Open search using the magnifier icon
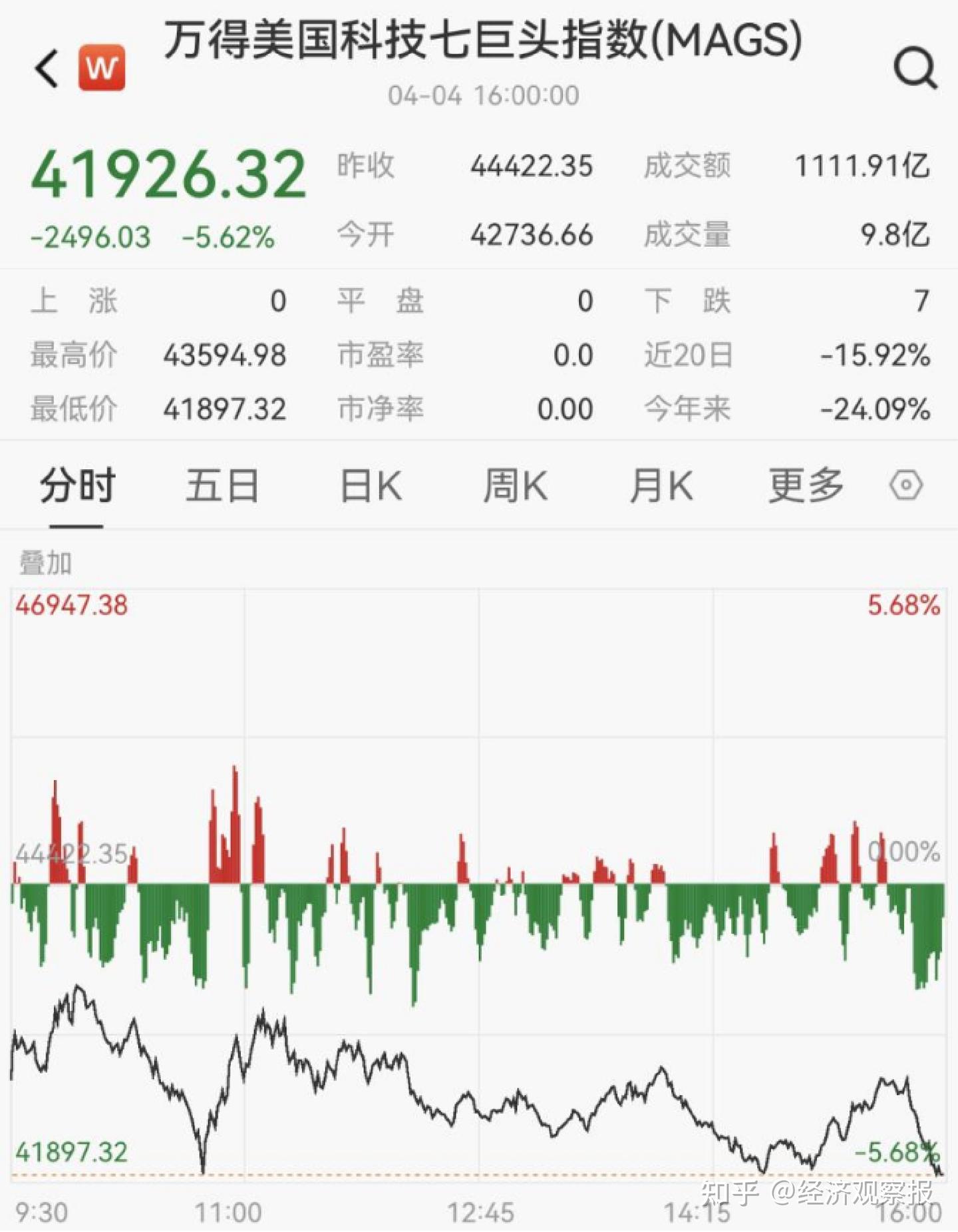 914,67
